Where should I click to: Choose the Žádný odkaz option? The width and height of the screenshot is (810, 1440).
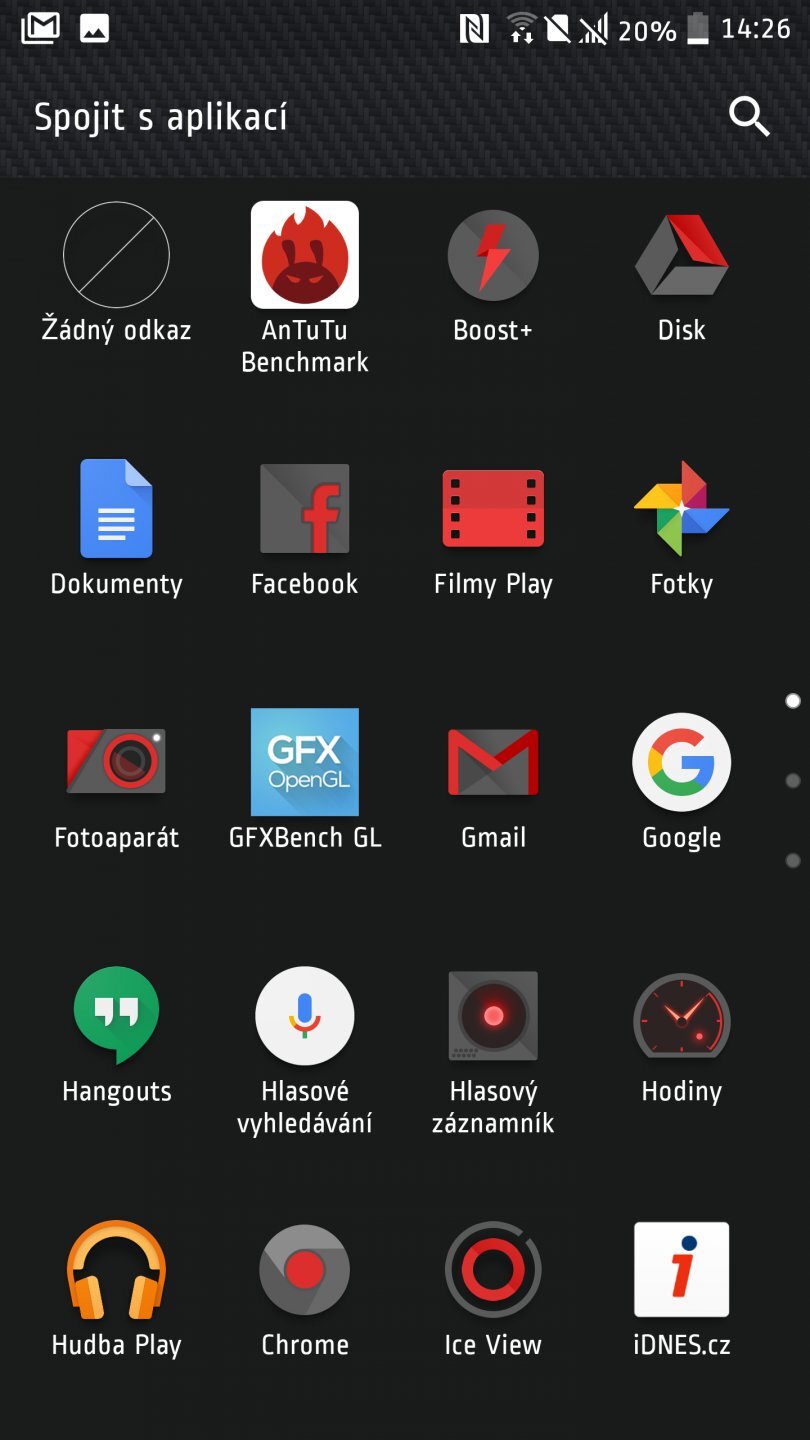tap(116, 254)
